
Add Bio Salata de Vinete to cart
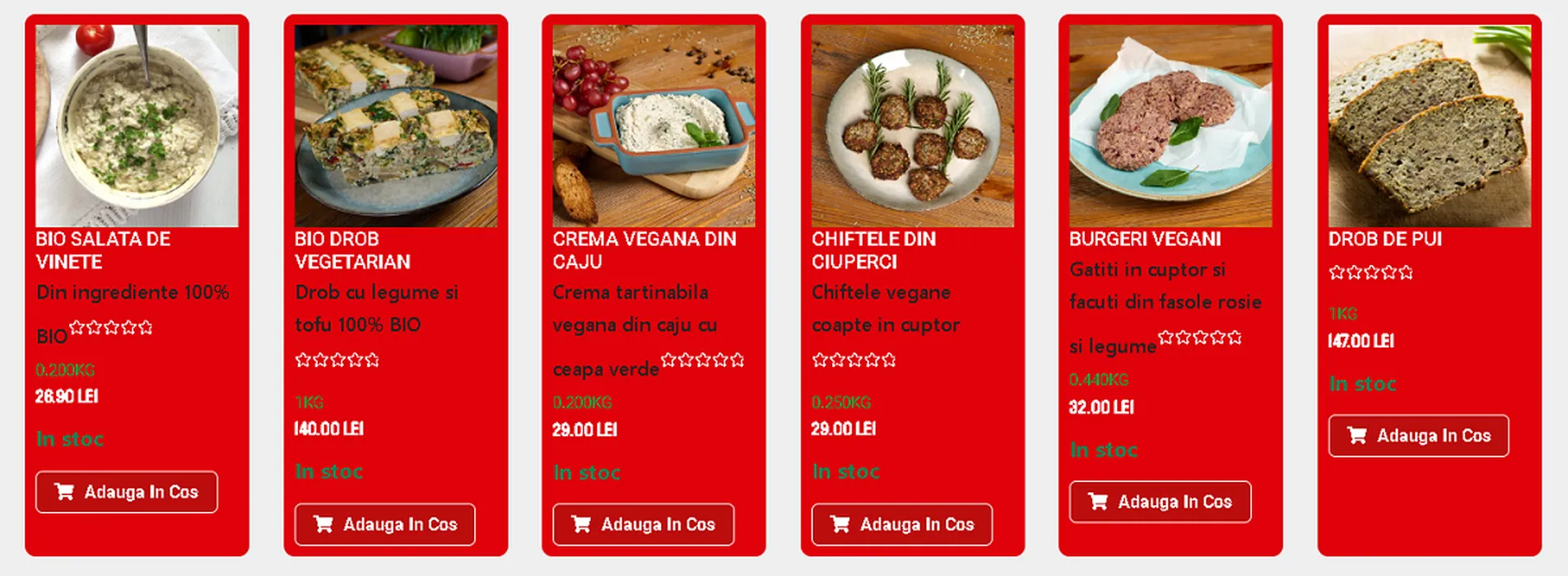tap(127, 492)
